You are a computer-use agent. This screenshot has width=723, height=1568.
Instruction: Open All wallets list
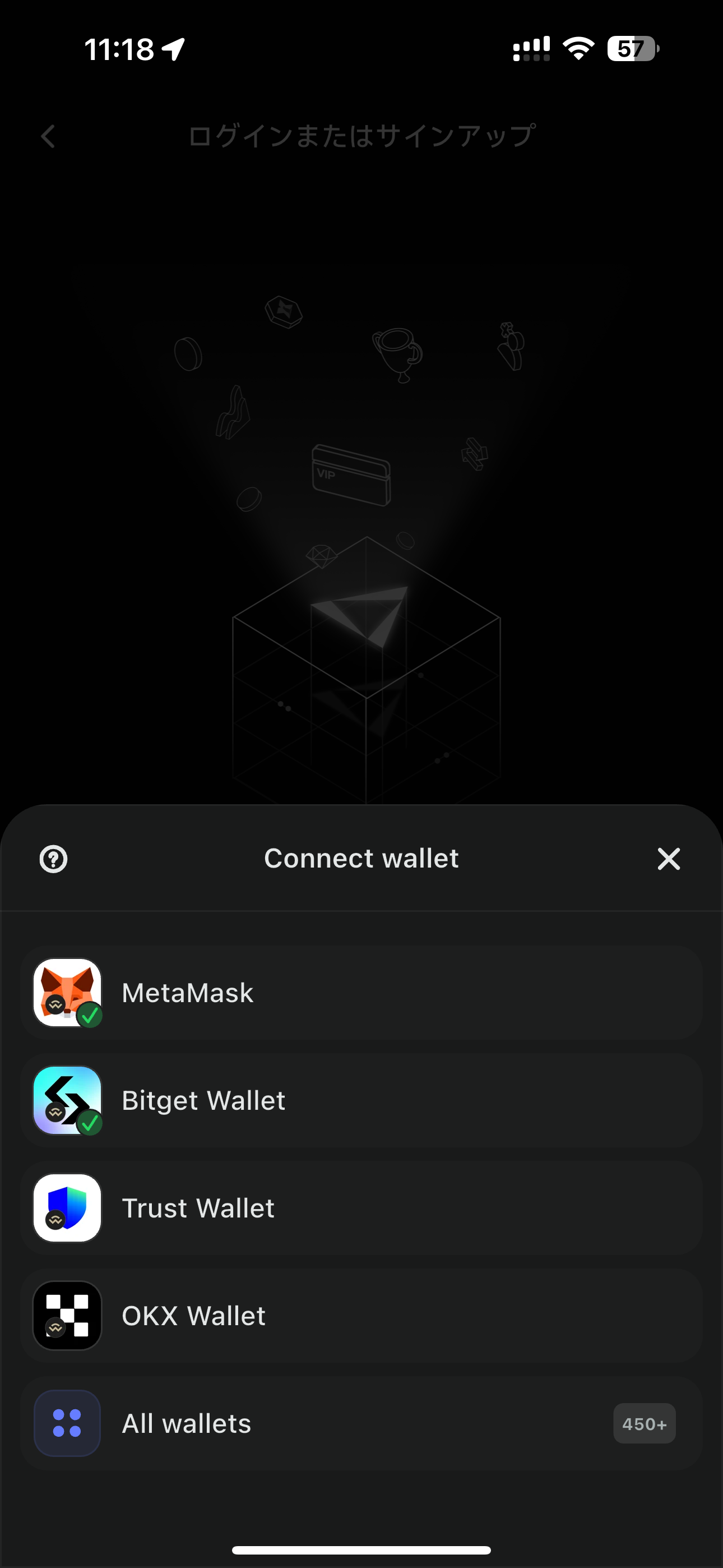pos(361,1424)
